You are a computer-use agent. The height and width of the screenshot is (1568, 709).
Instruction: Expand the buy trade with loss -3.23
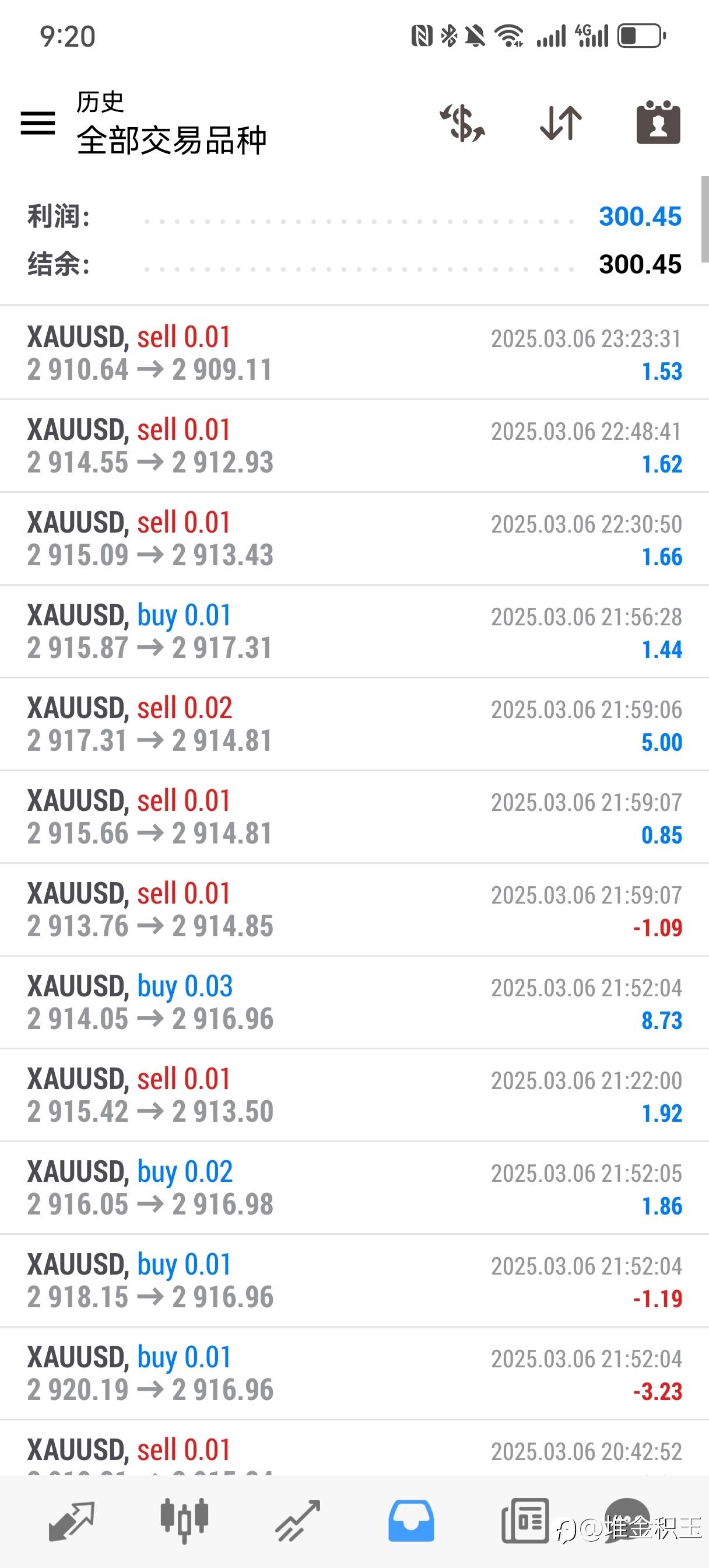pos(354,1374)
